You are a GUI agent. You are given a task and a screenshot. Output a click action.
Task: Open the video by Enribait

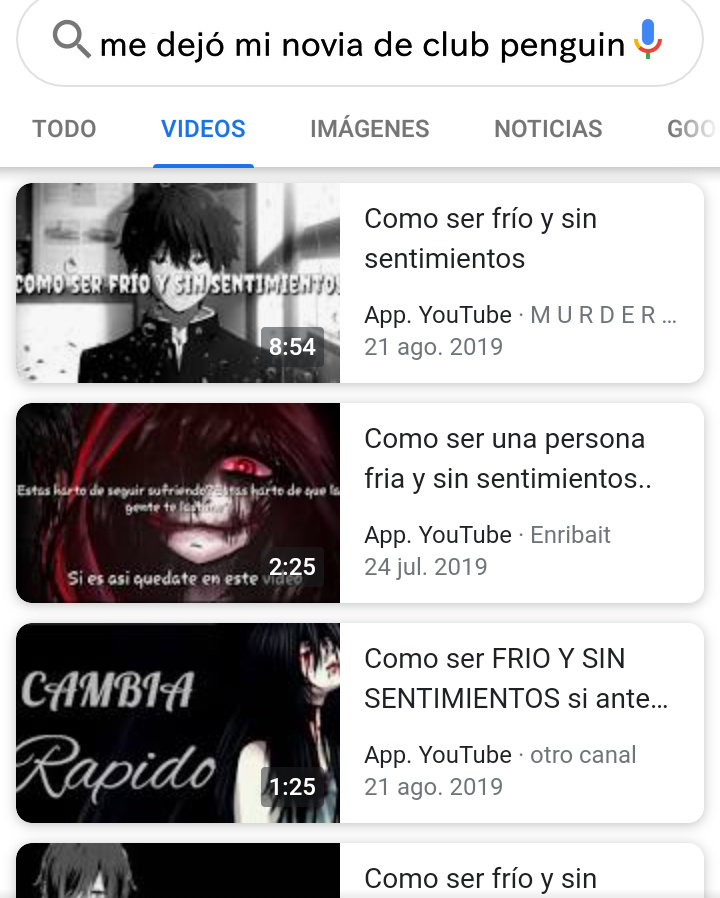click(507, 459)
